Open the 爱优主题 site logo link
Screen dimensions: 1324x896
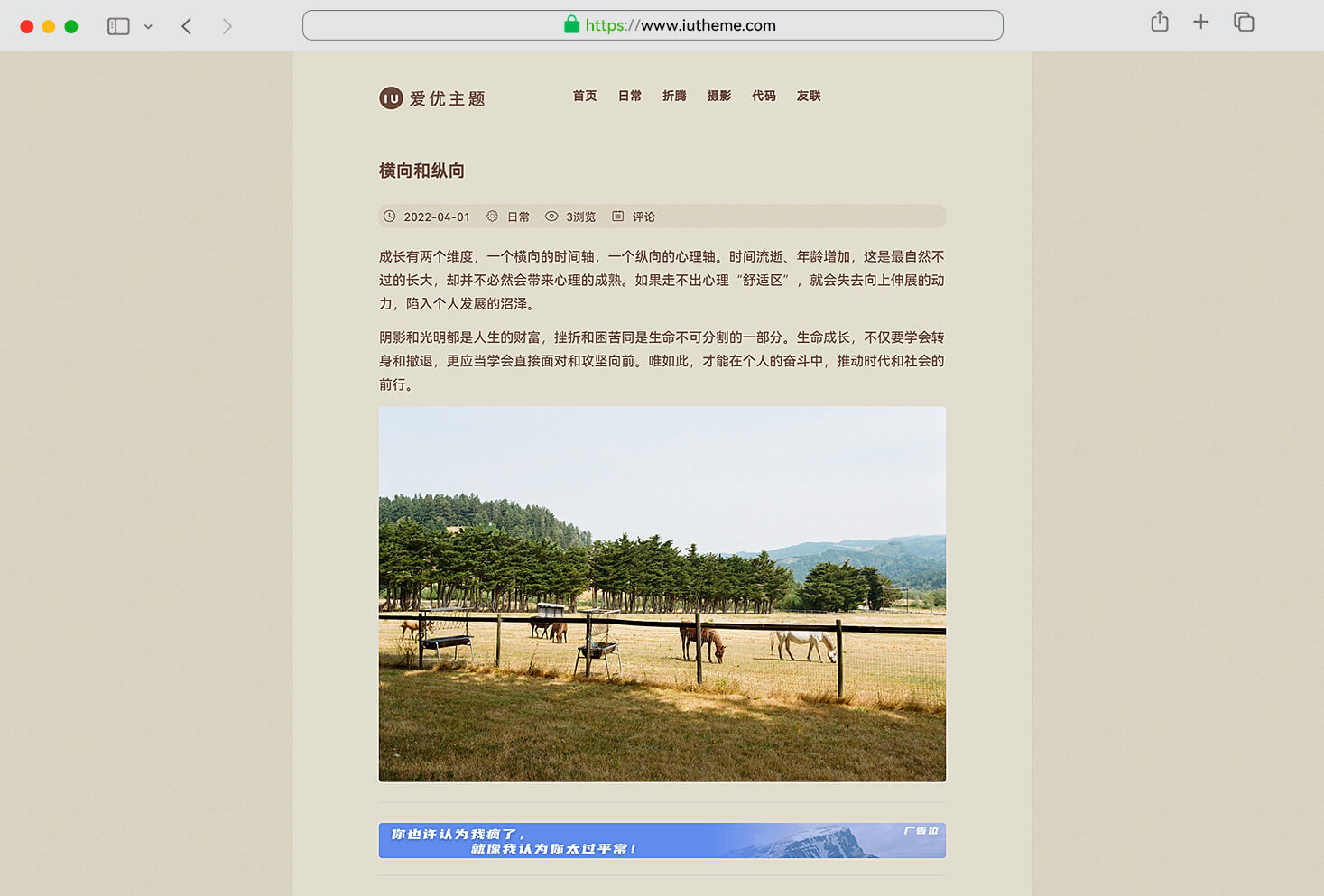pyautogui.click(x=432, y=98)
